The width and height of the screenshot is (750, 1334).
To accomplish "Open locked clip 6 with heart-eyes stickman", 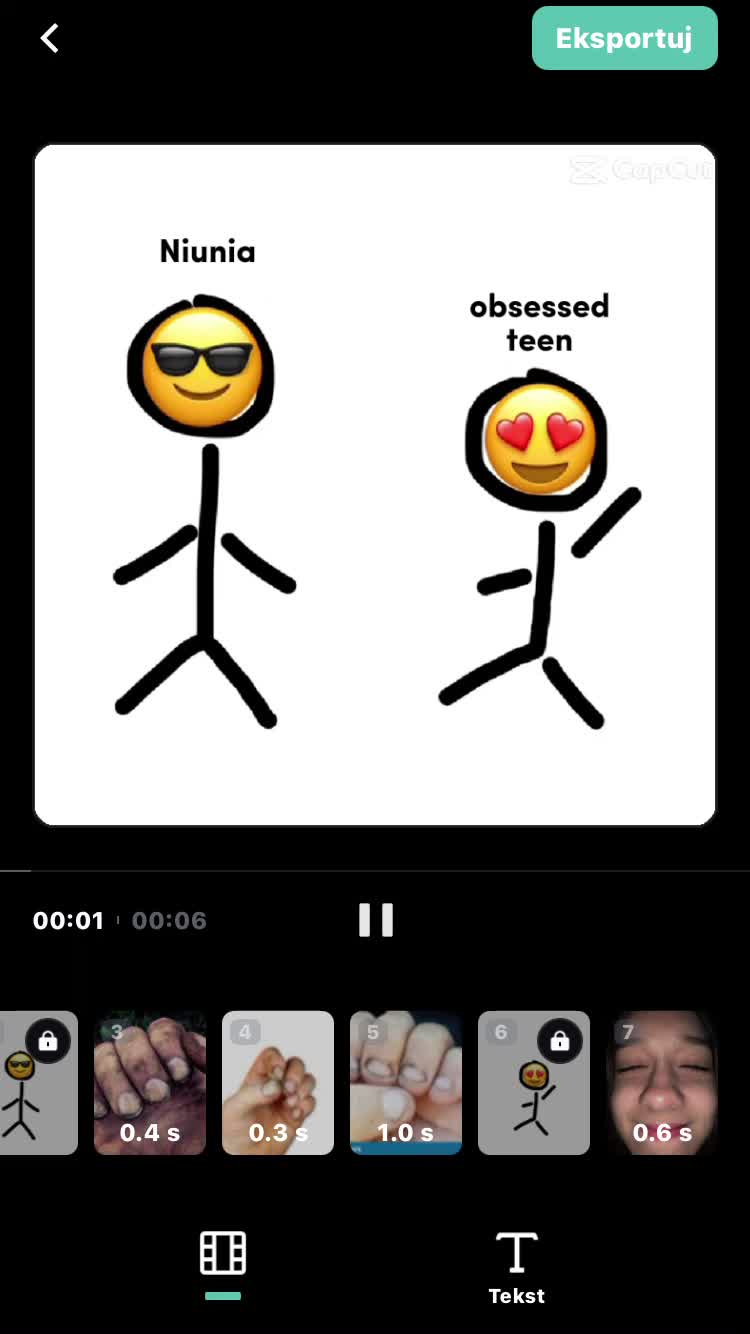I will [x=534, y=1083].
